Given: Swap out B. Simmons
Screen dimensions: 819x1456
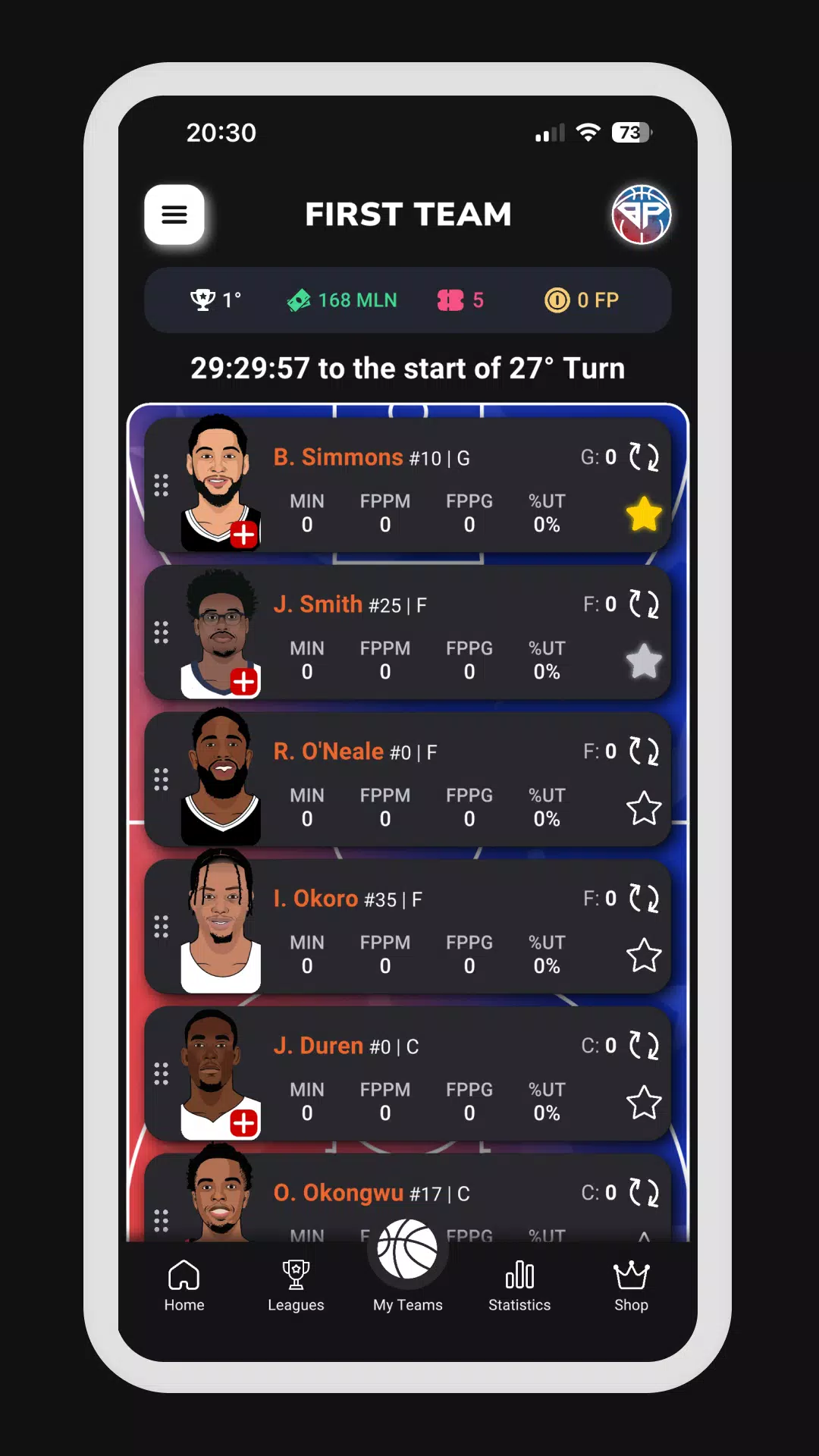Looking at the screenshot, I should 644,457.
